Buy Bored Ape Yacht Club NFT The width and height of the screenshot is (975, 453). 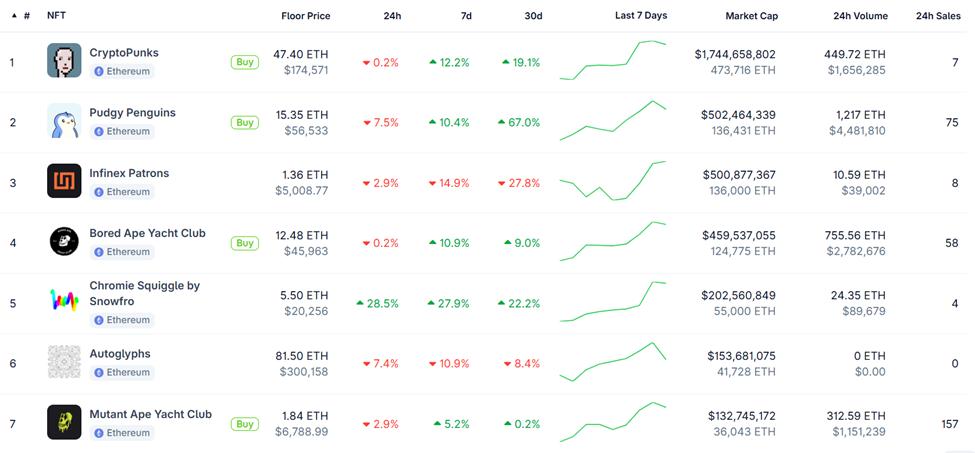pyautogui.click(x=244, y=243)
